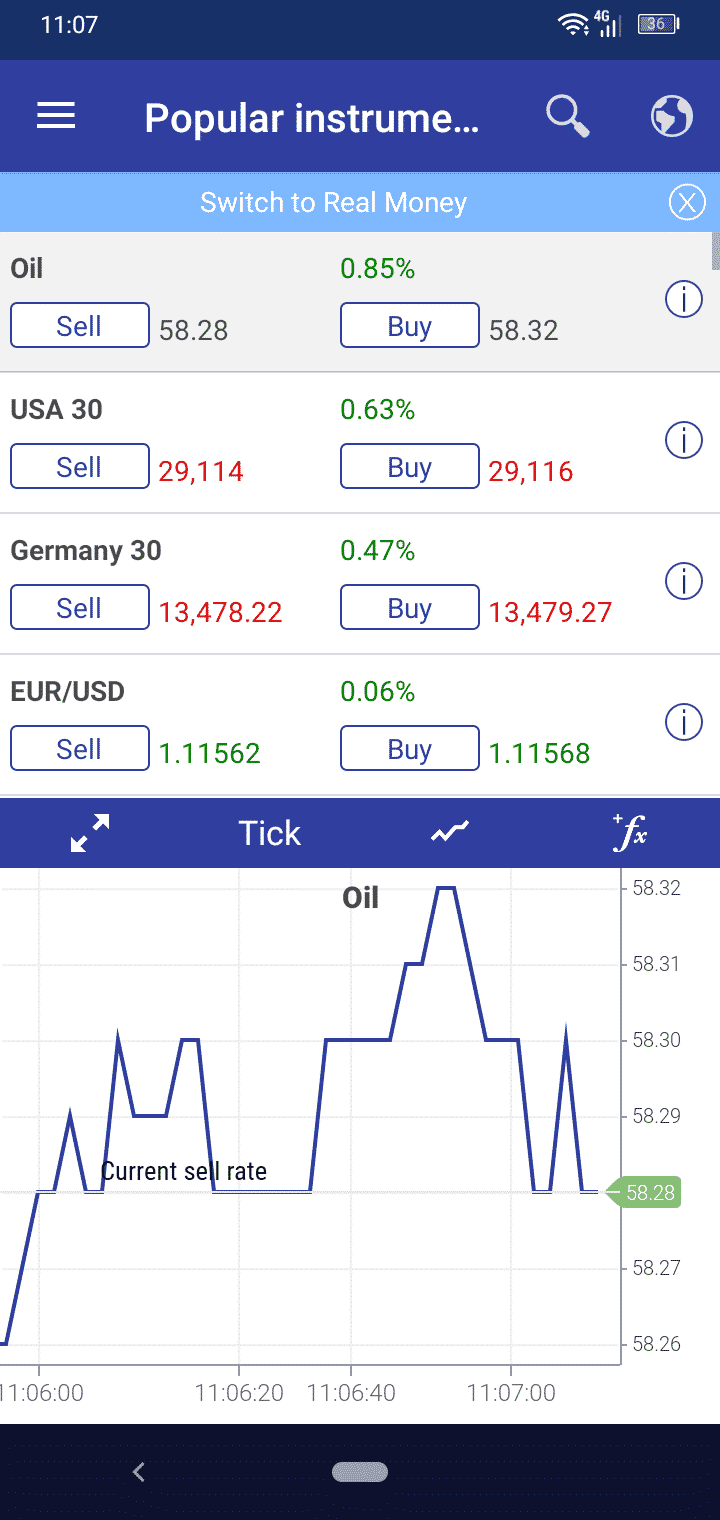The width and height of the screenshot is (720, 1520).
Task: Buy Oil at 58.32
Action: [x=410, y=324]
